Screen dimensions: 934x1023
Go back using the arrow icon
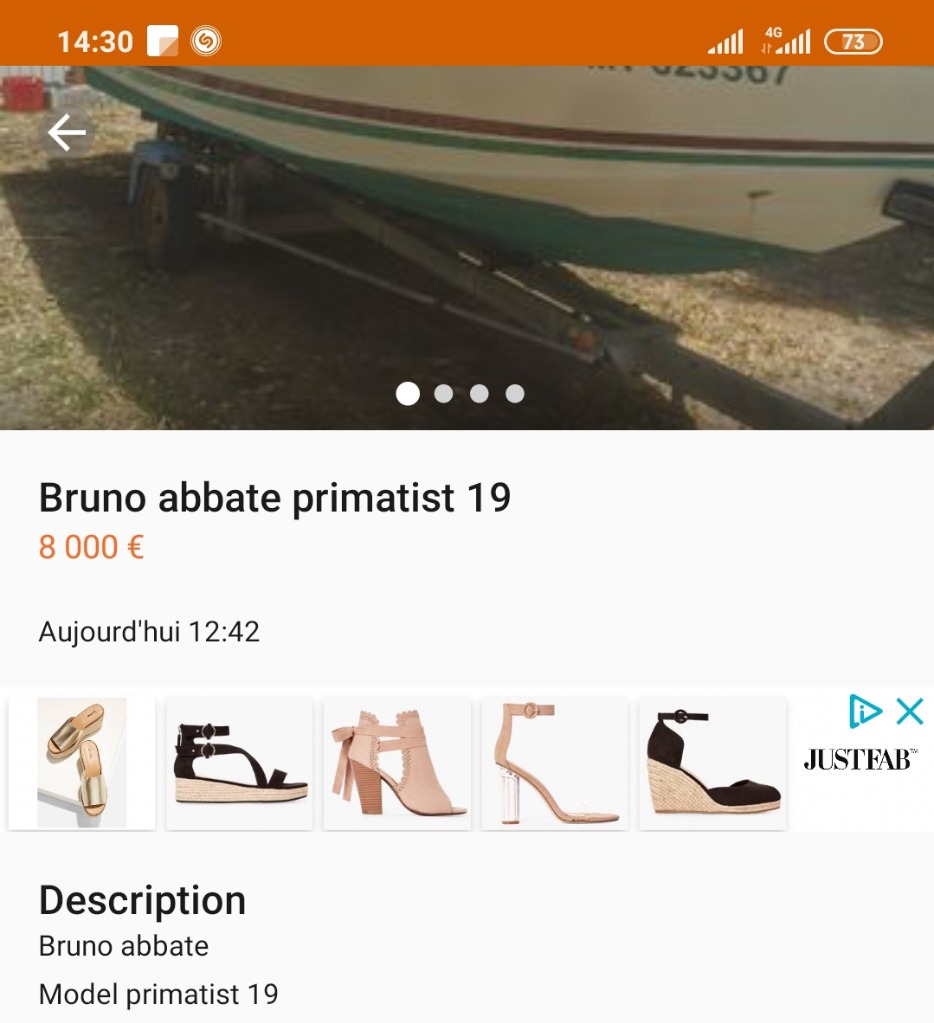[x=67, y=132]
